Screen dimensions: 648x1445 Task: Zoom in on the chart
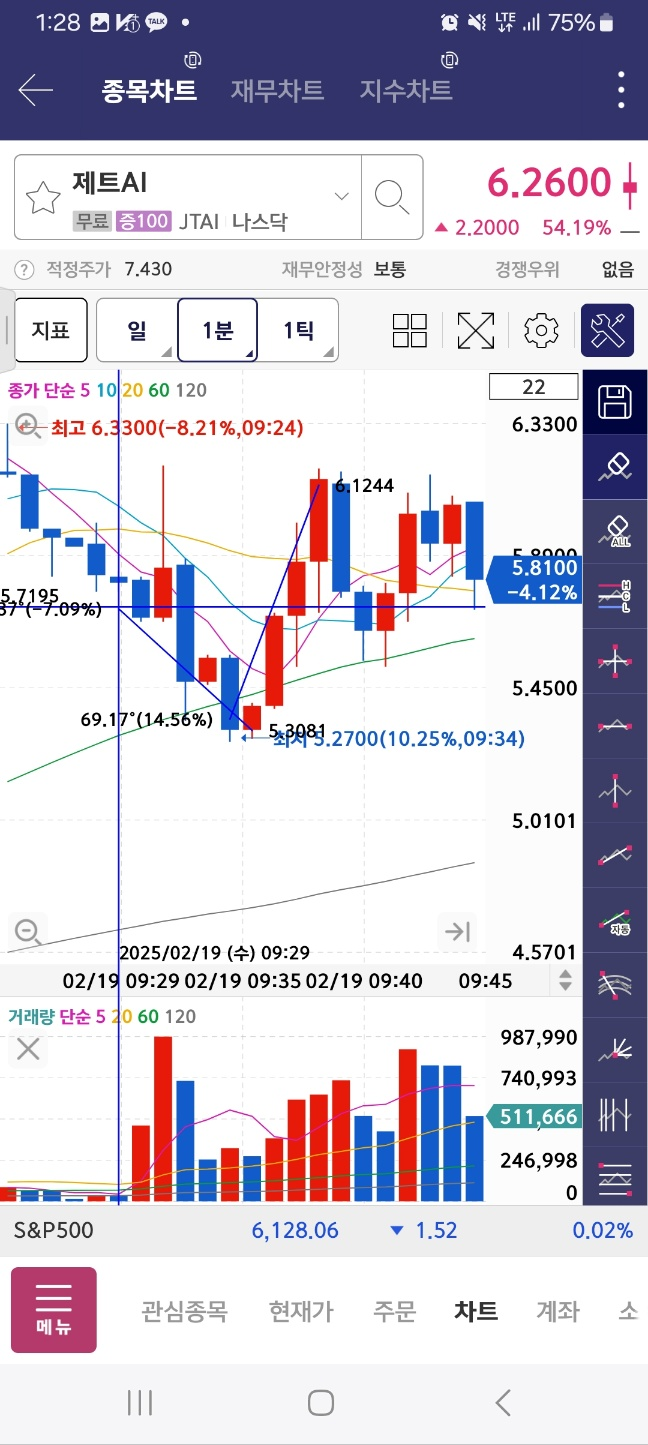(28, 426)
